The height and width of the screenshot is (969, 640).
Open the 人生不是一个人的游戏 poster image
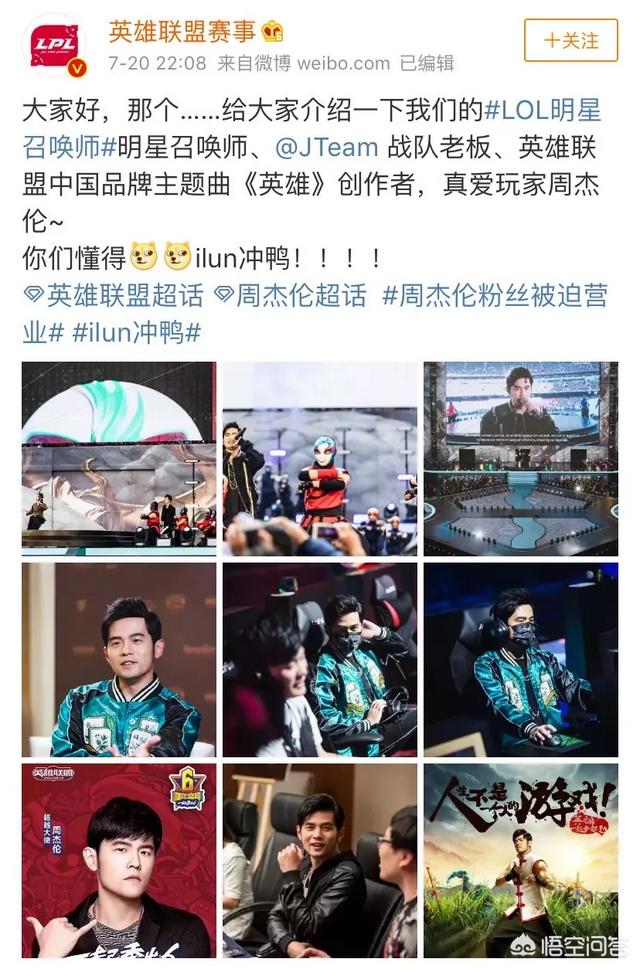(521, 860)
